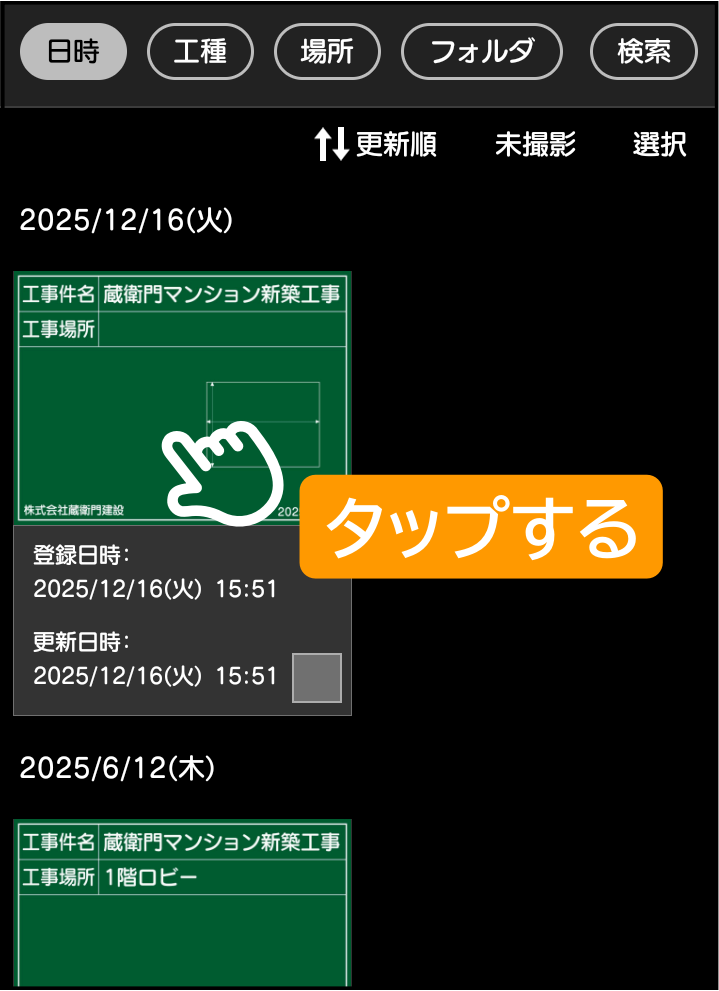Open the 検索 search tab
Screen dimensions: 719x991
(643, 51)
